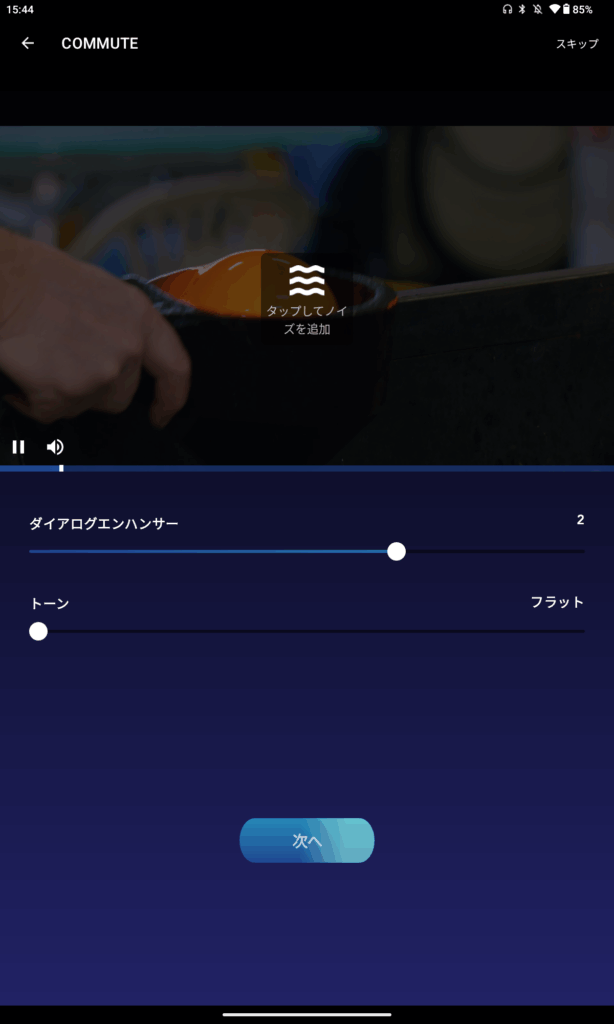Go back with the arrow icon

pos(28,43)
